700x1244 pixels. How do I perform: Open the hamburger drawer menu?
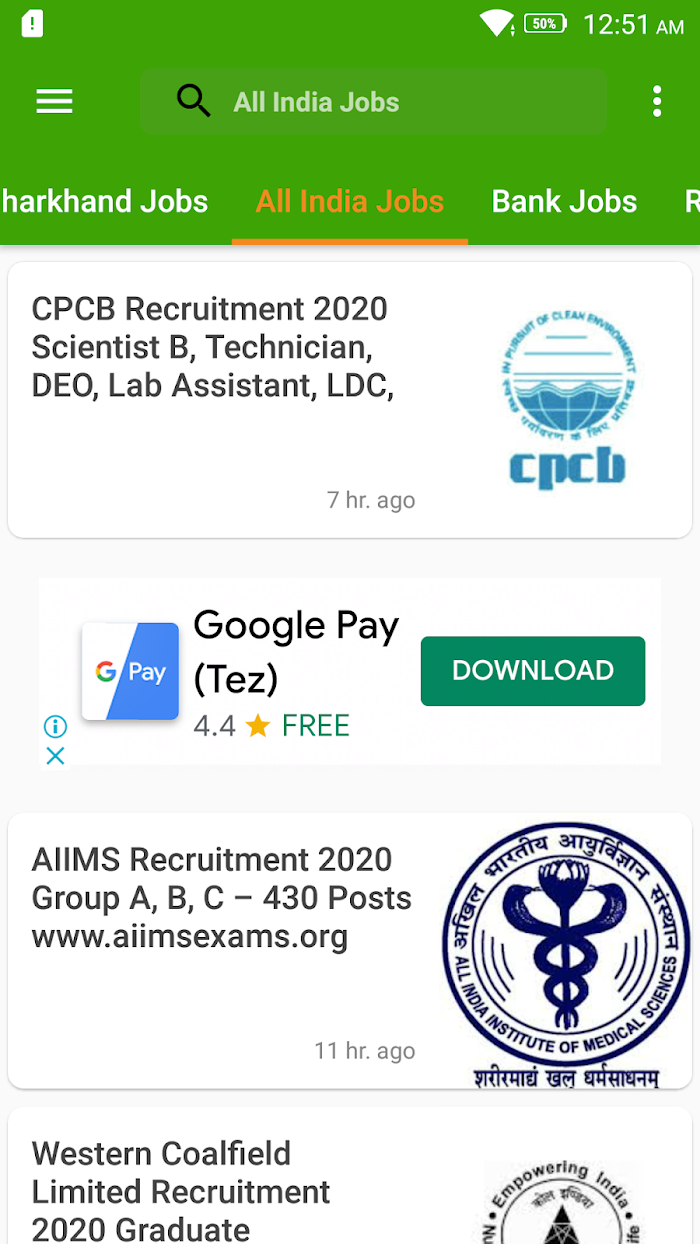[x=54, y=101]
